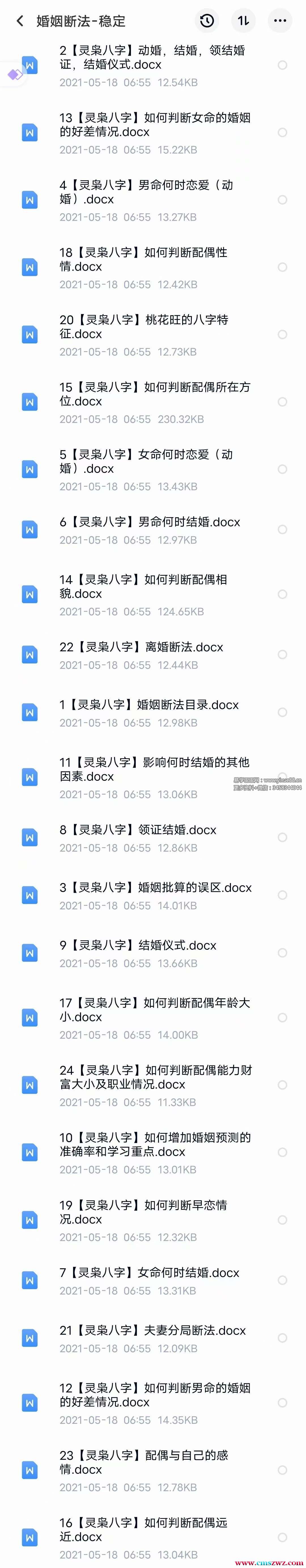Select the checkbox for 21 夫妻分局断法.docx
This screenshot has width=306, height=1568.
[x=282, y=1338]
